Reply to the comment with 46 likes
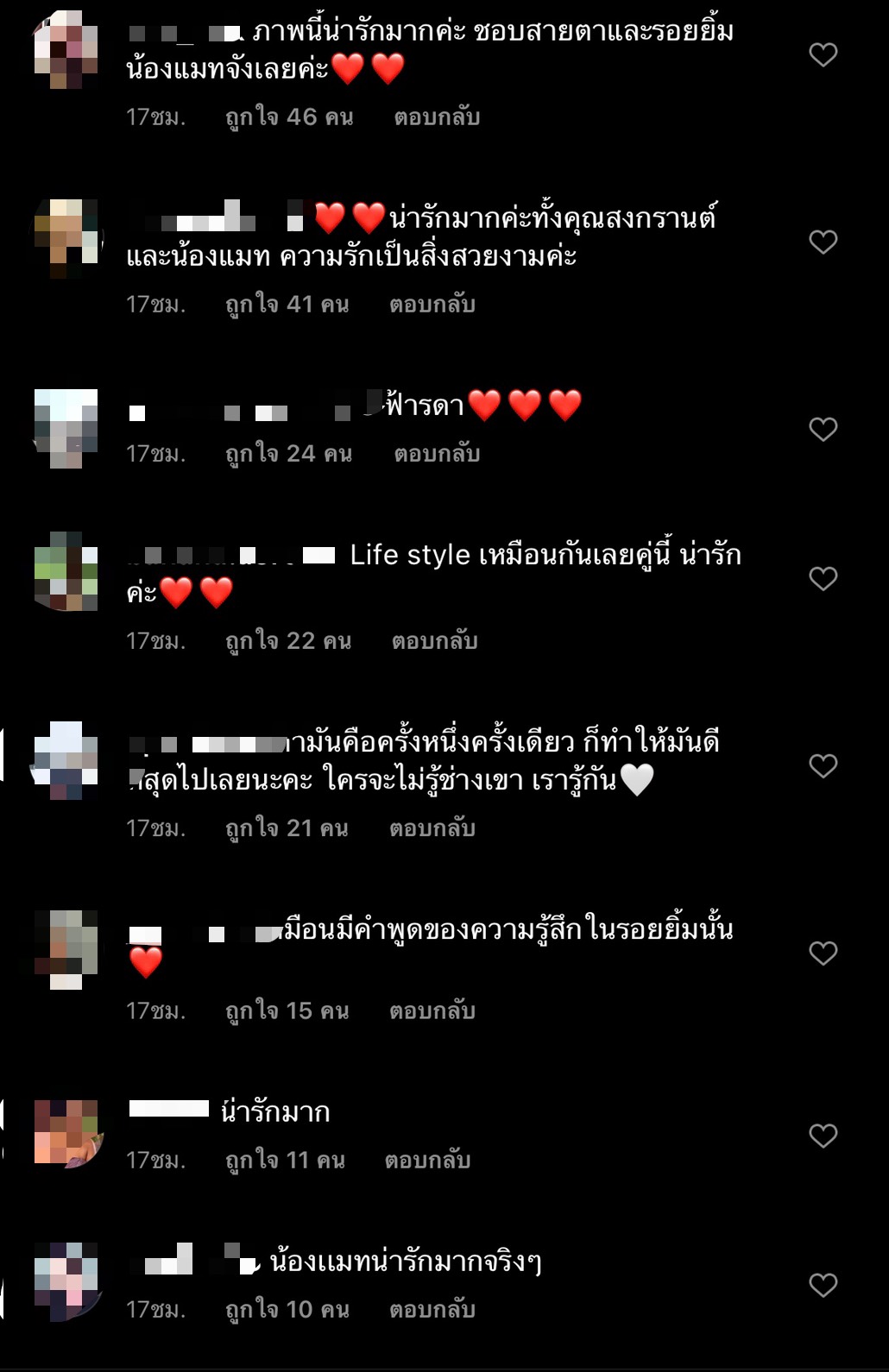The height and width of the screenshot is (1372, 889). coord(437,117)
